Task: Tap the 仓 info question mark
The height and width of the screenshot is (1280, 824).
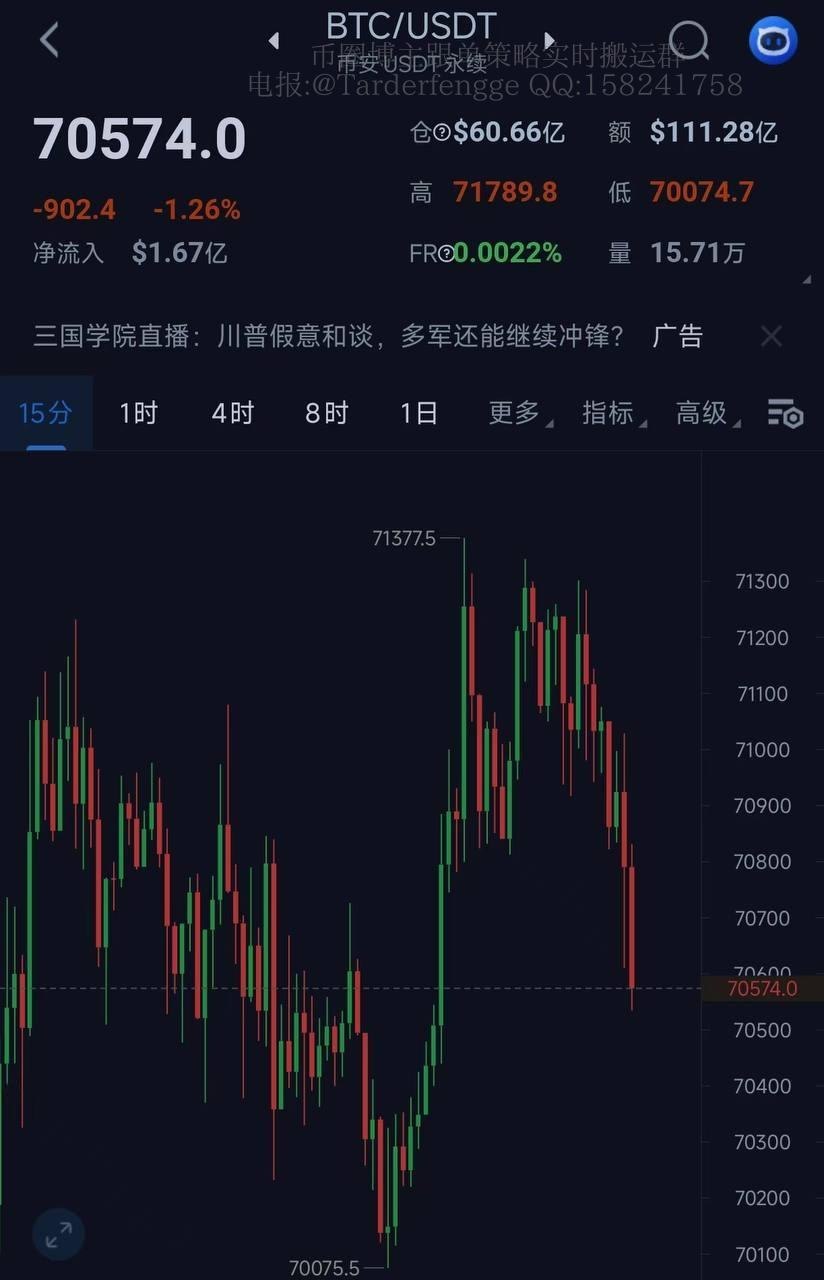Action: (x=441, y=132)
